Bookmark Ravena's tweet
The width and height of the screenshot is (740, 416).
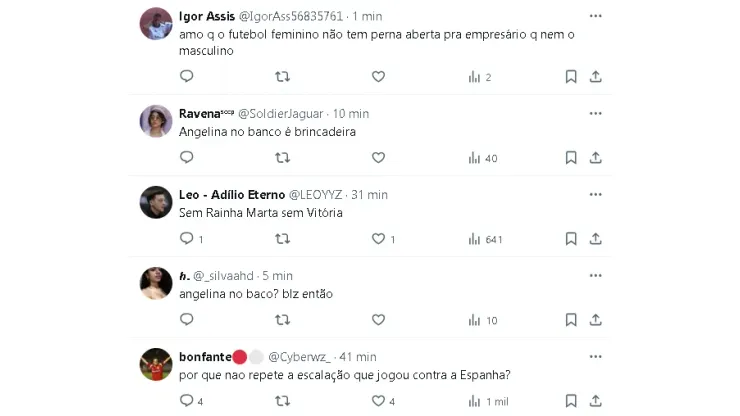click(571, 158)
